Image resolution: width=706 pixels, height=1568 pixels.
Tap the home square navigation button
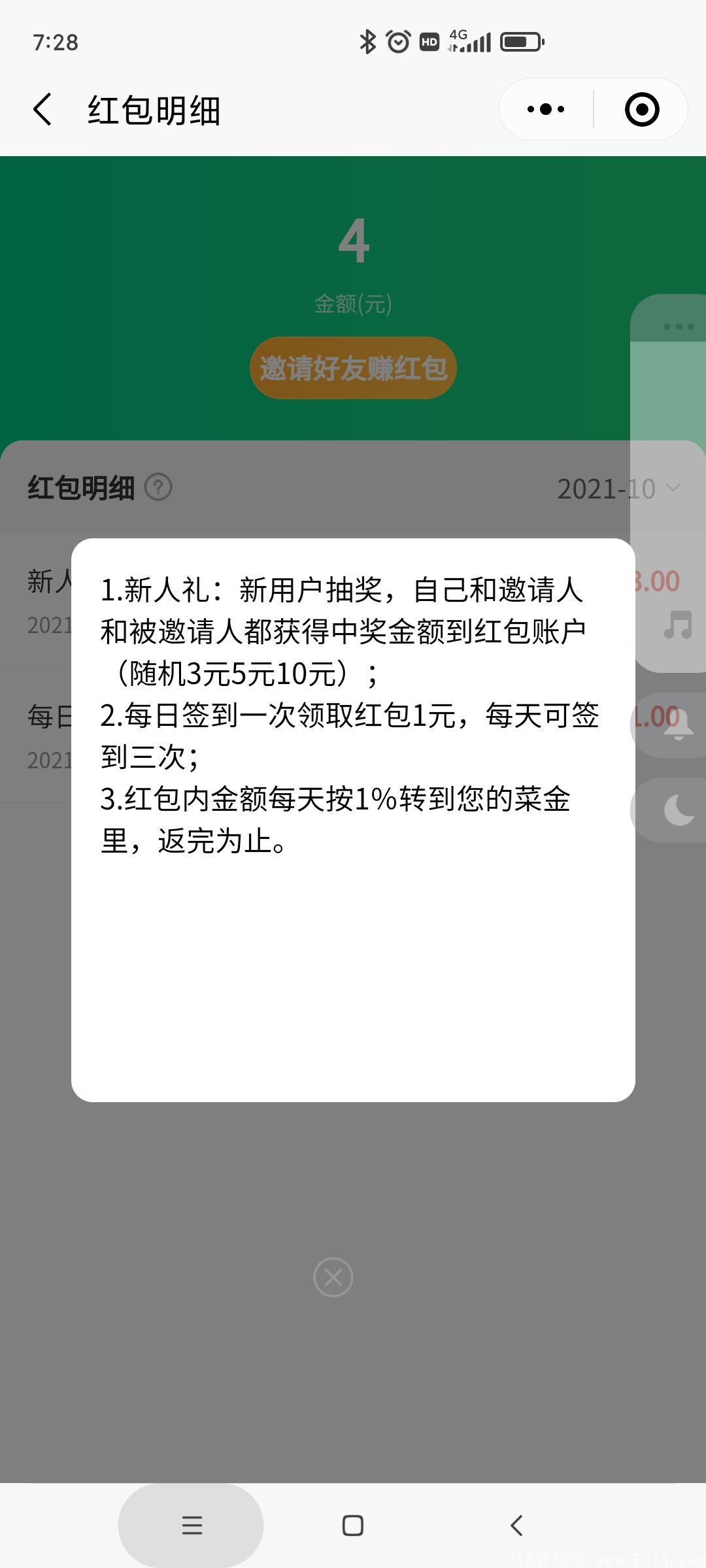click(353, 1526)
